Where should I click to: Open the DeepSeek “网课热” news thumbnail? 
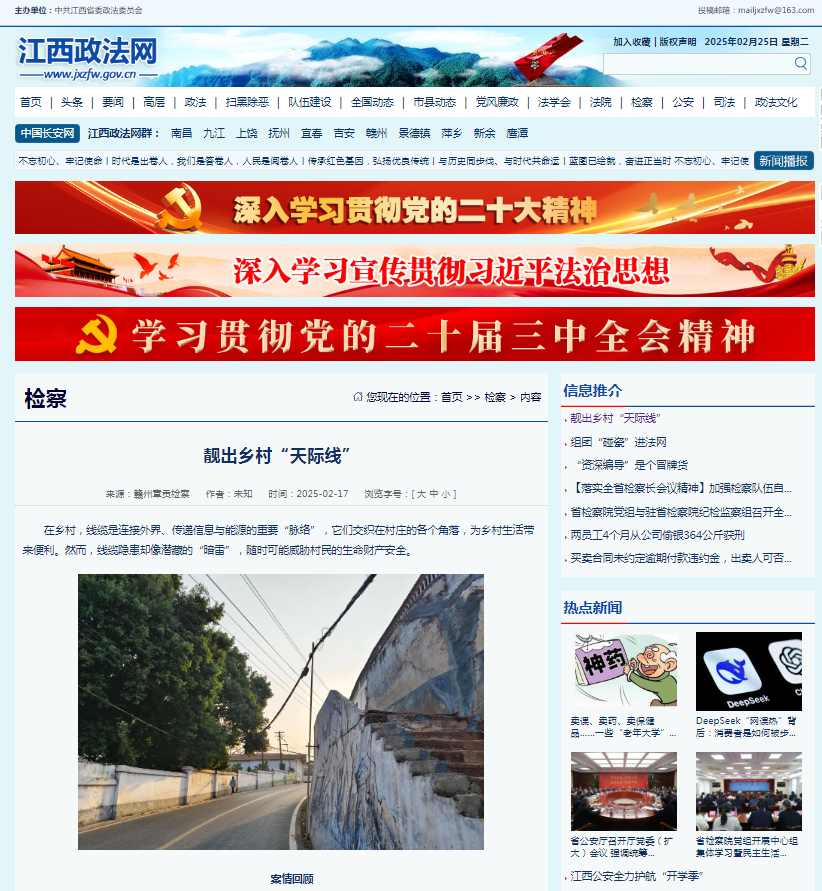tap(749, 672)
